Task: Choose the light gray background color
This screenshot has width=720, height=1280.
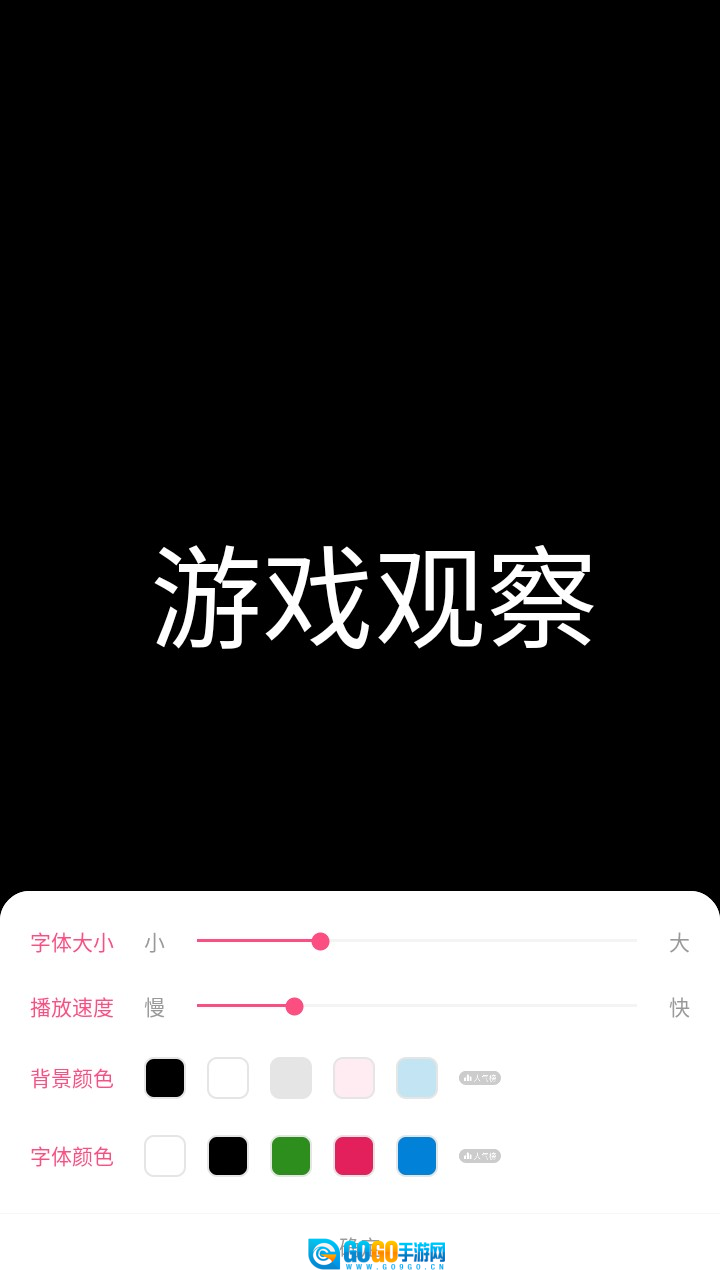Action: [291, 1078]
